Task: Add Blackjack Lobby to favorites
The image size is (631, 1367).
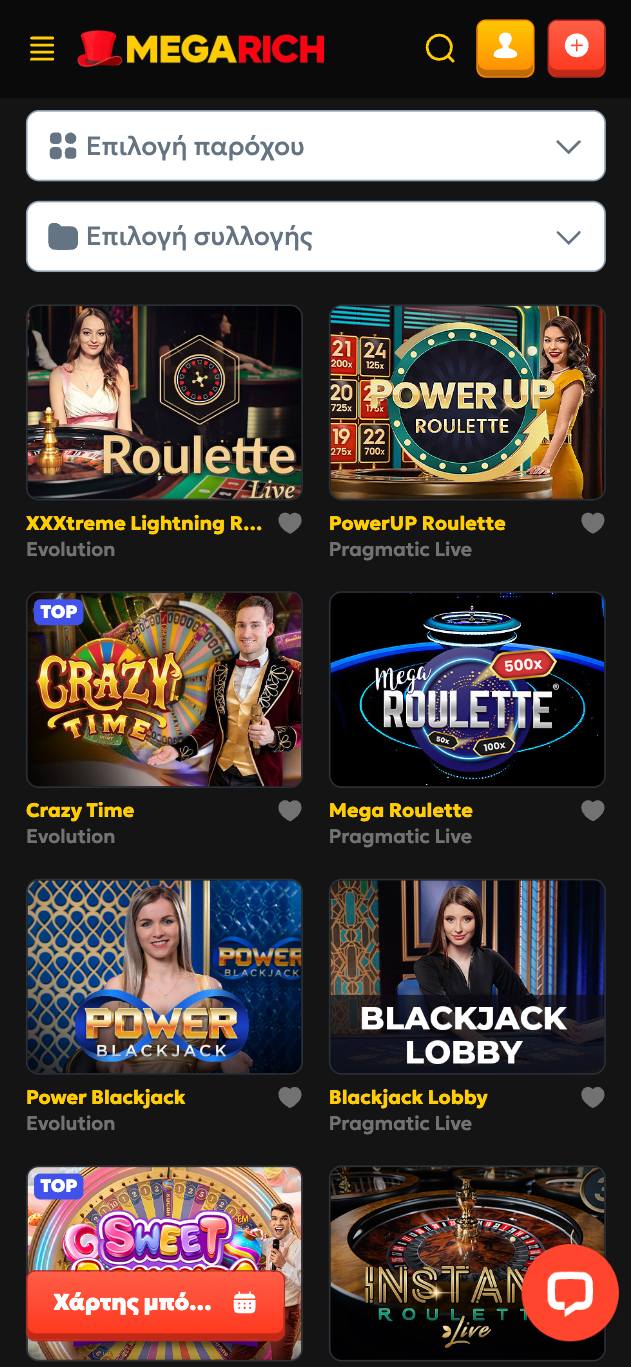Action: click(x=593, y=1097)
